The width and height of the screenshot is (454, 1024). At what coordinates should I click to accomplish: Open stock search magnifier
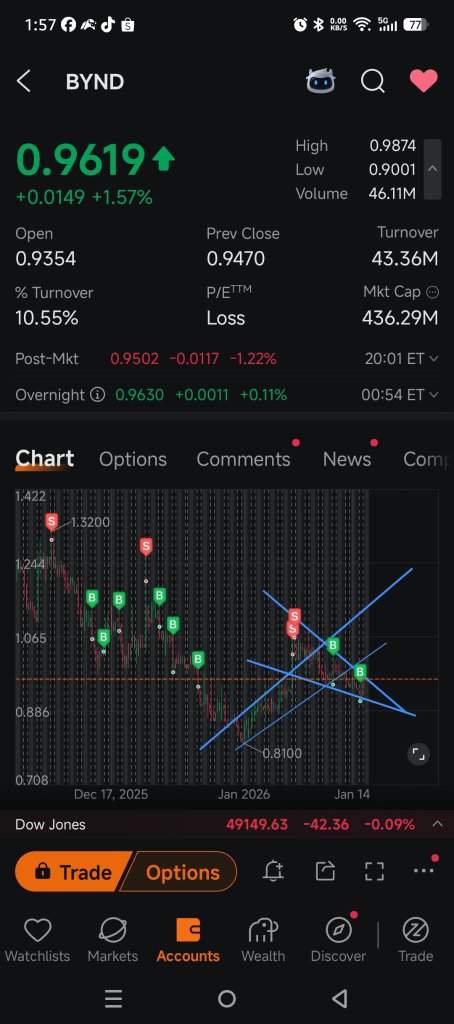pos(372,82)
